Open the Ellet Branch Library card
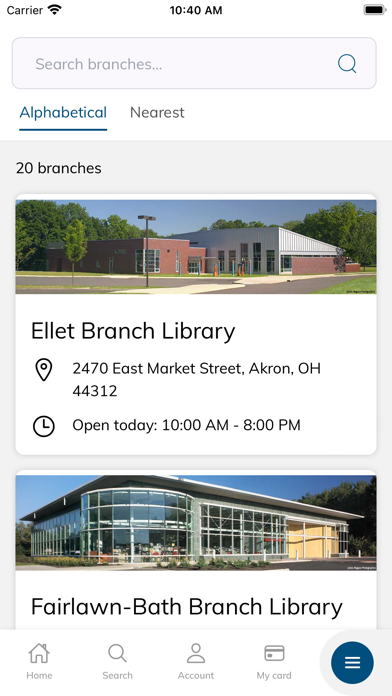392x696 pixels. pyautogui.click(x=196, y=324)
